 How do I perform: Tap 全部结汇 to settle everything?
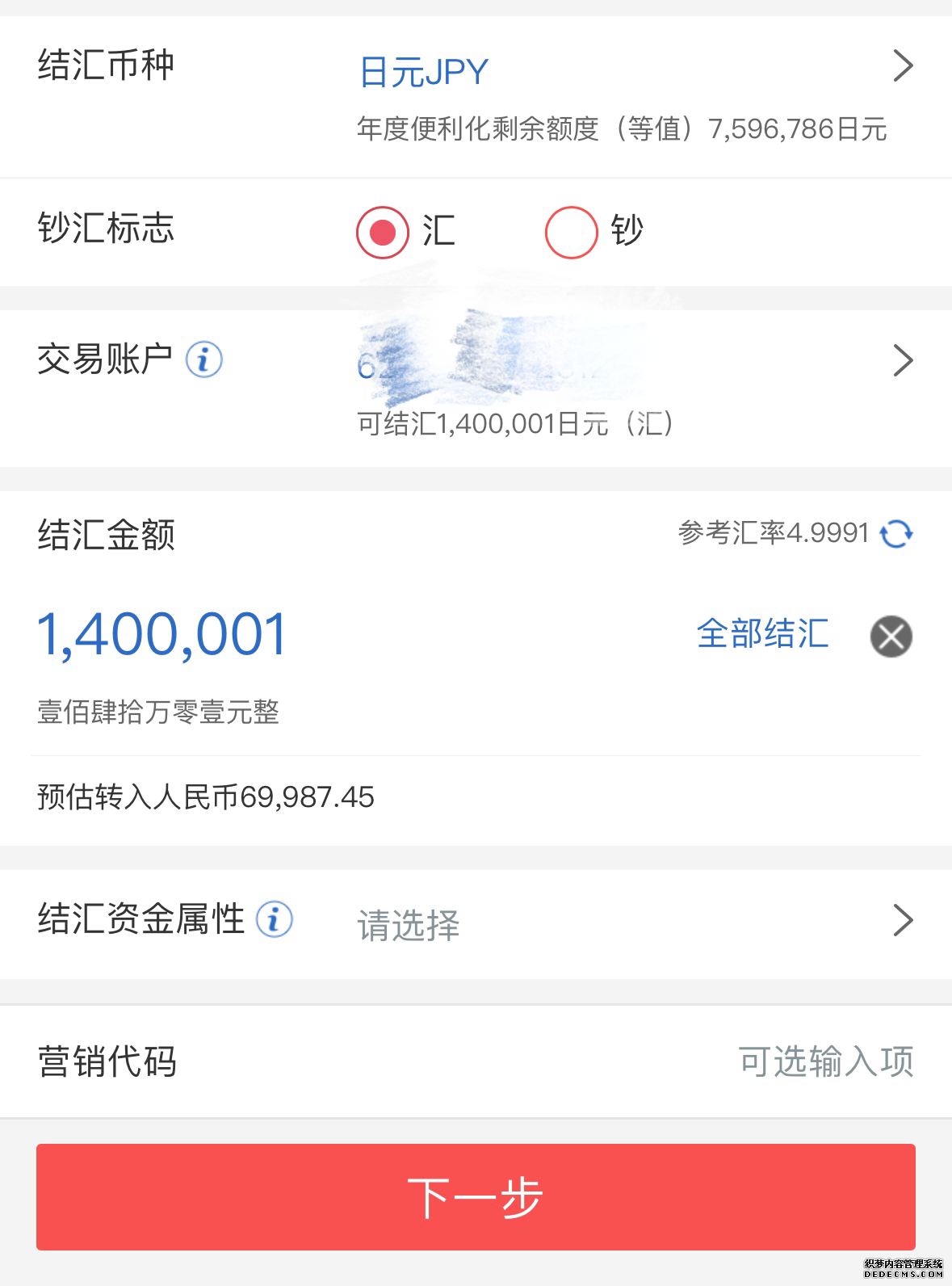762,634
